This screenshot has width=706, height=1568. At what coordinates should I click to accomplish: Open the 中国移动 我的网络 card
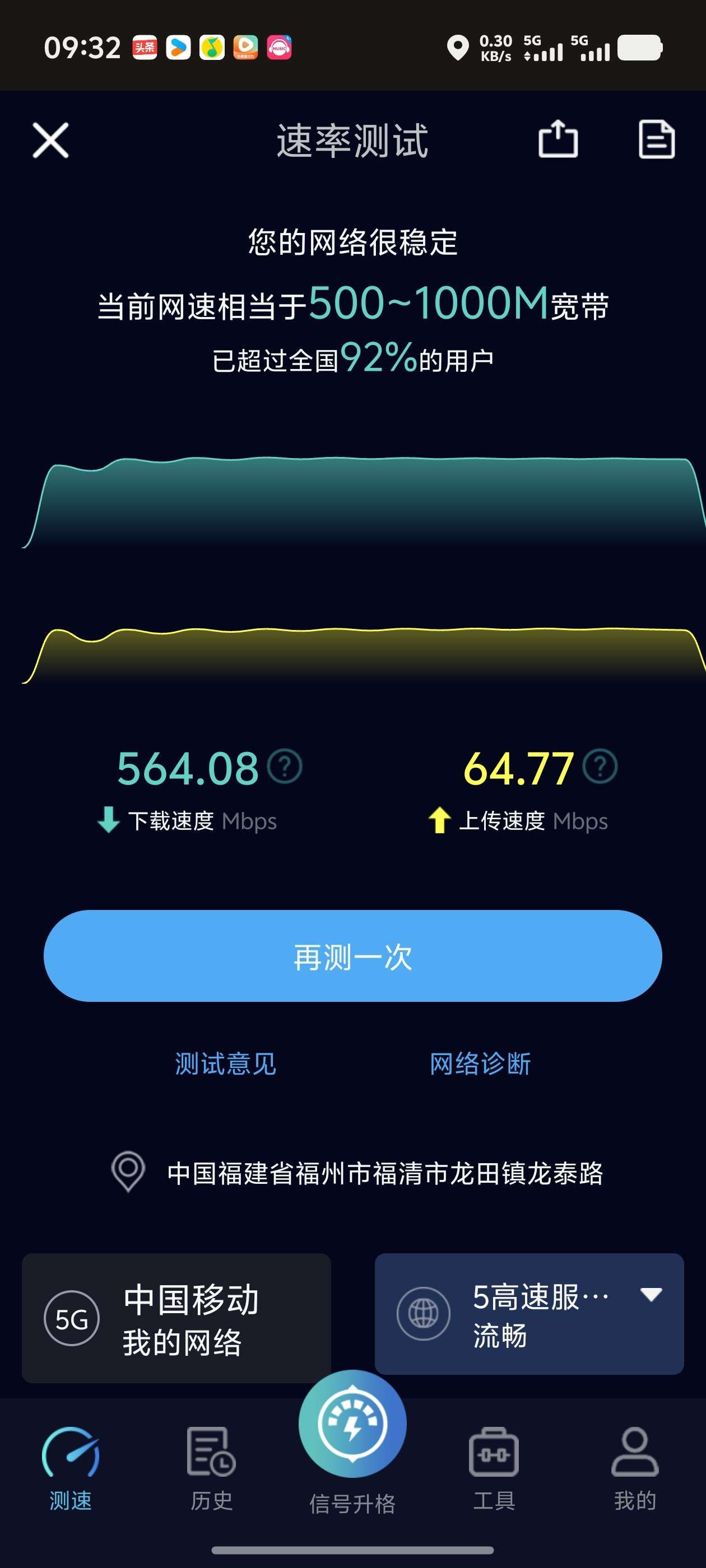coord(176,1318)
